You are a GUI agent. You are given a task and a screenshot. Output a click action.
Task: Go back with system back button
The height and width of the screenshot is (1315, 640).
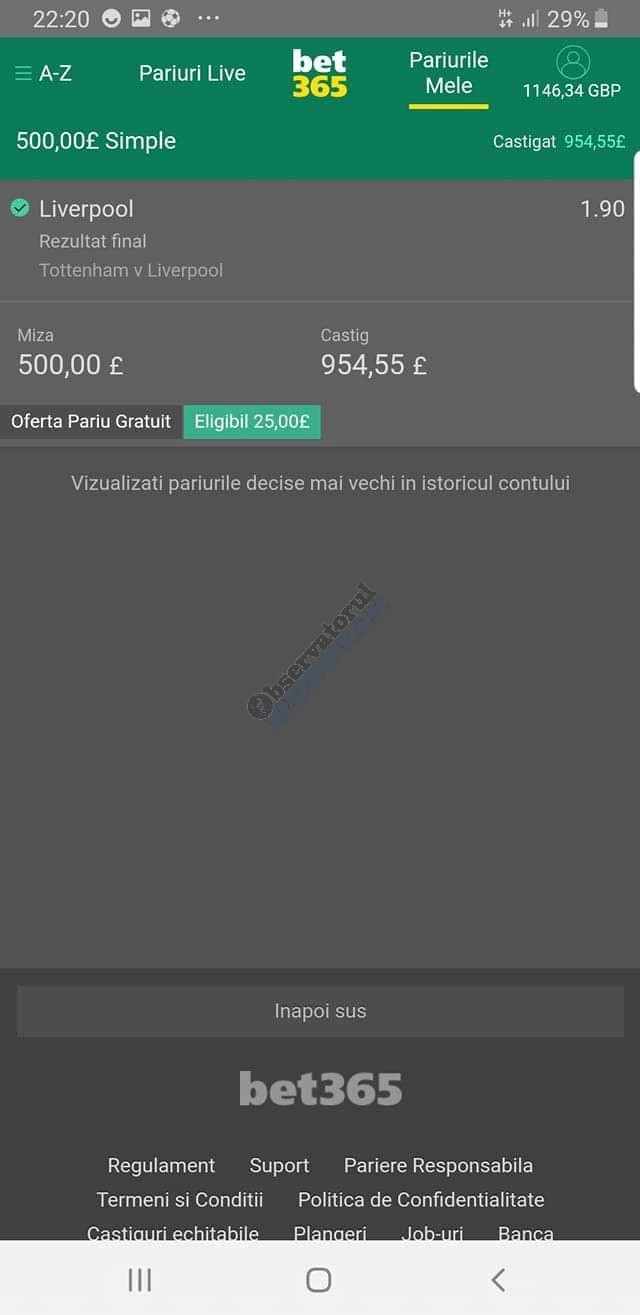pos(498,1279)
